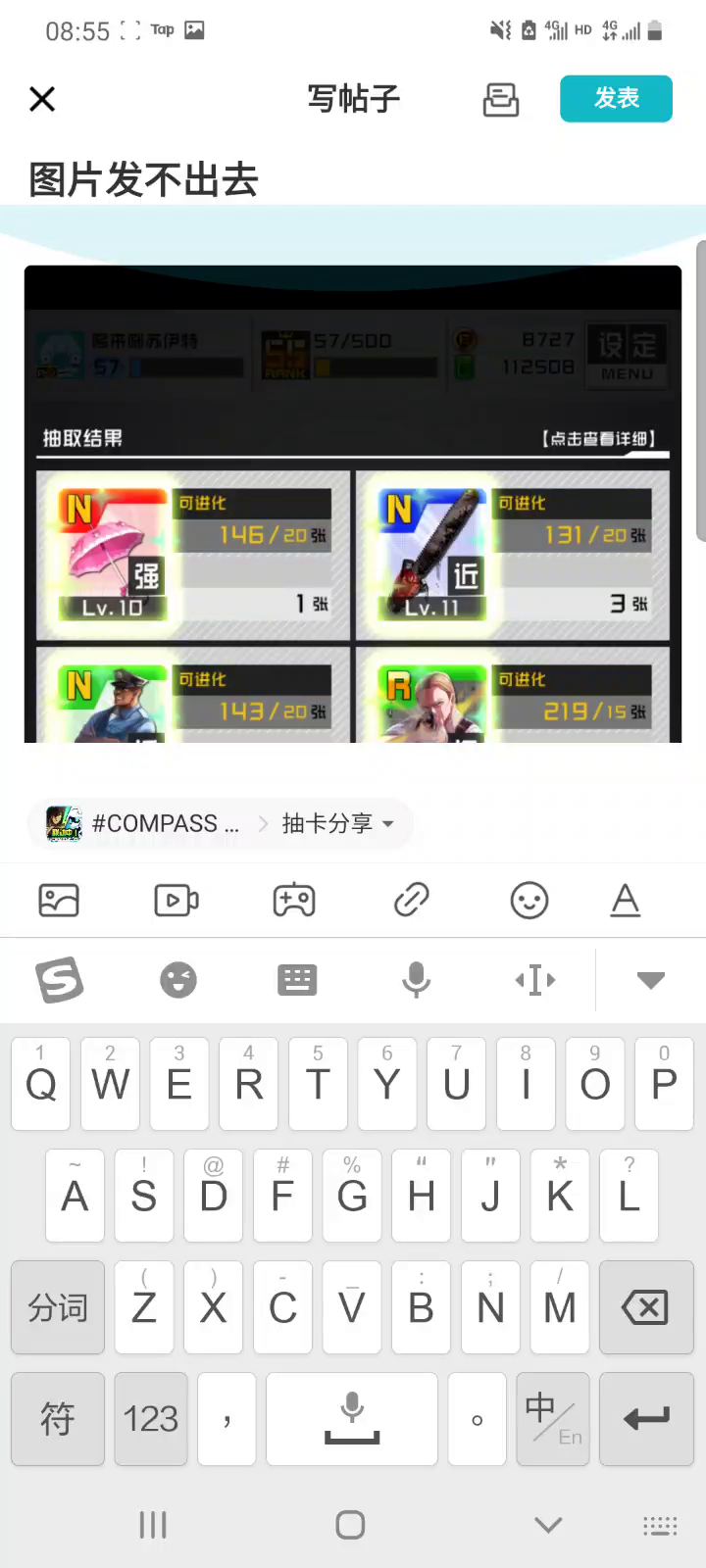Insert a video into the post
706x1568 pixels.
pyautogui.click(x=176, y=900)
